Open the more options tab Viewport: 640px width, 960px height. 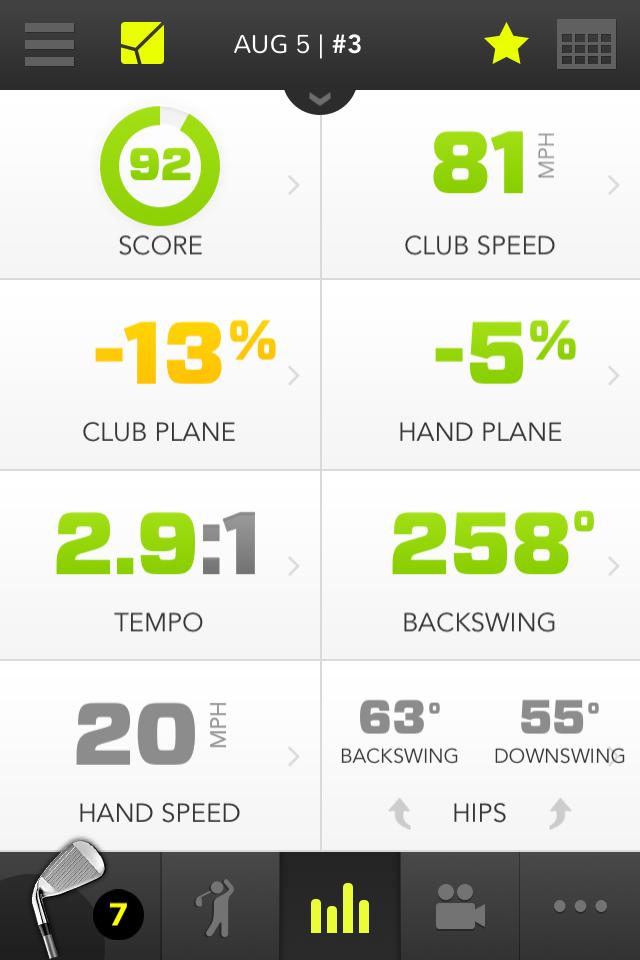coord(580,906)
